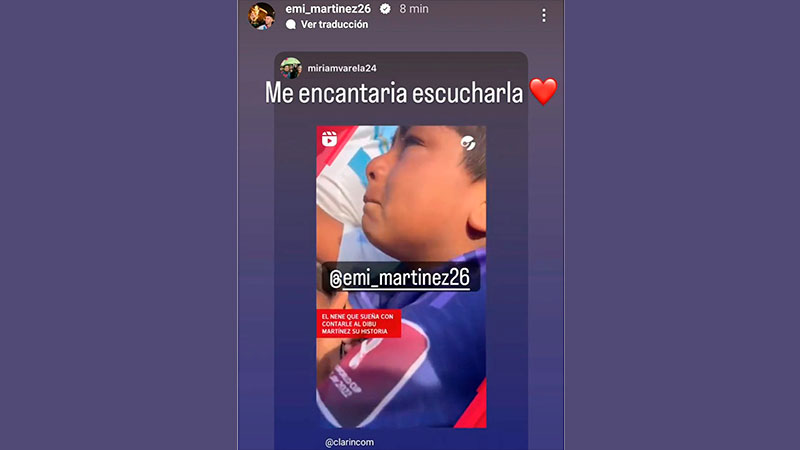Tap the emi_martinez26 username in the header

coord(328,8)
